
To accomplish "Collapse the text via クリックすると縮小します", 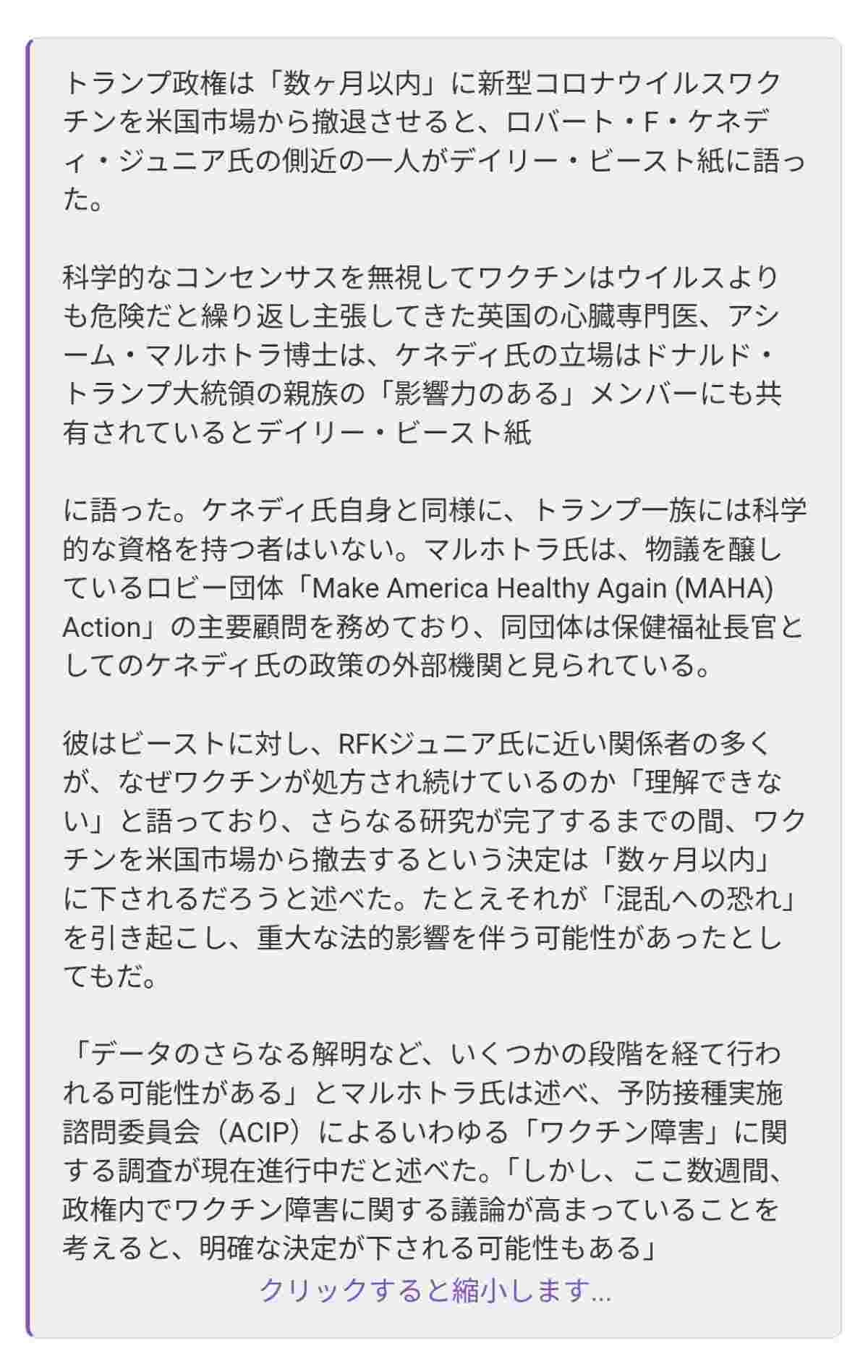I will click(x=435, y=1289).
